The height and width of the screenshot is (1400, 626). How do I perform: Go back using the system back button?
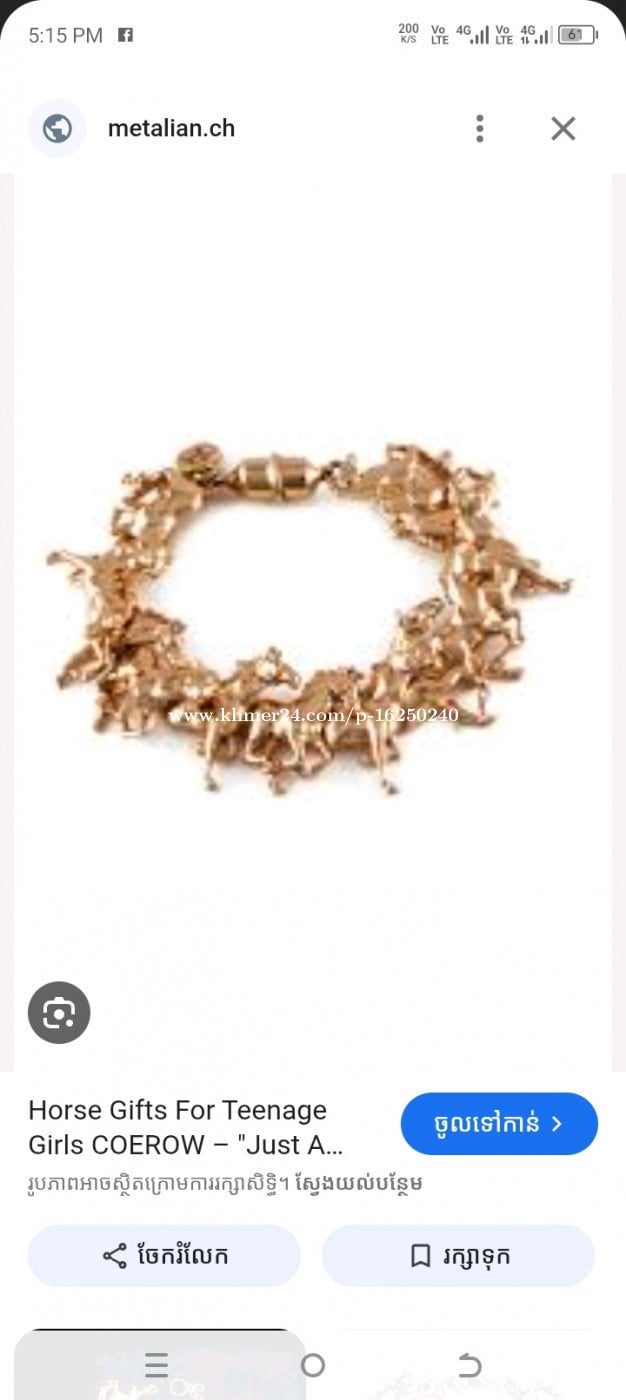[x=469, y=1366]
